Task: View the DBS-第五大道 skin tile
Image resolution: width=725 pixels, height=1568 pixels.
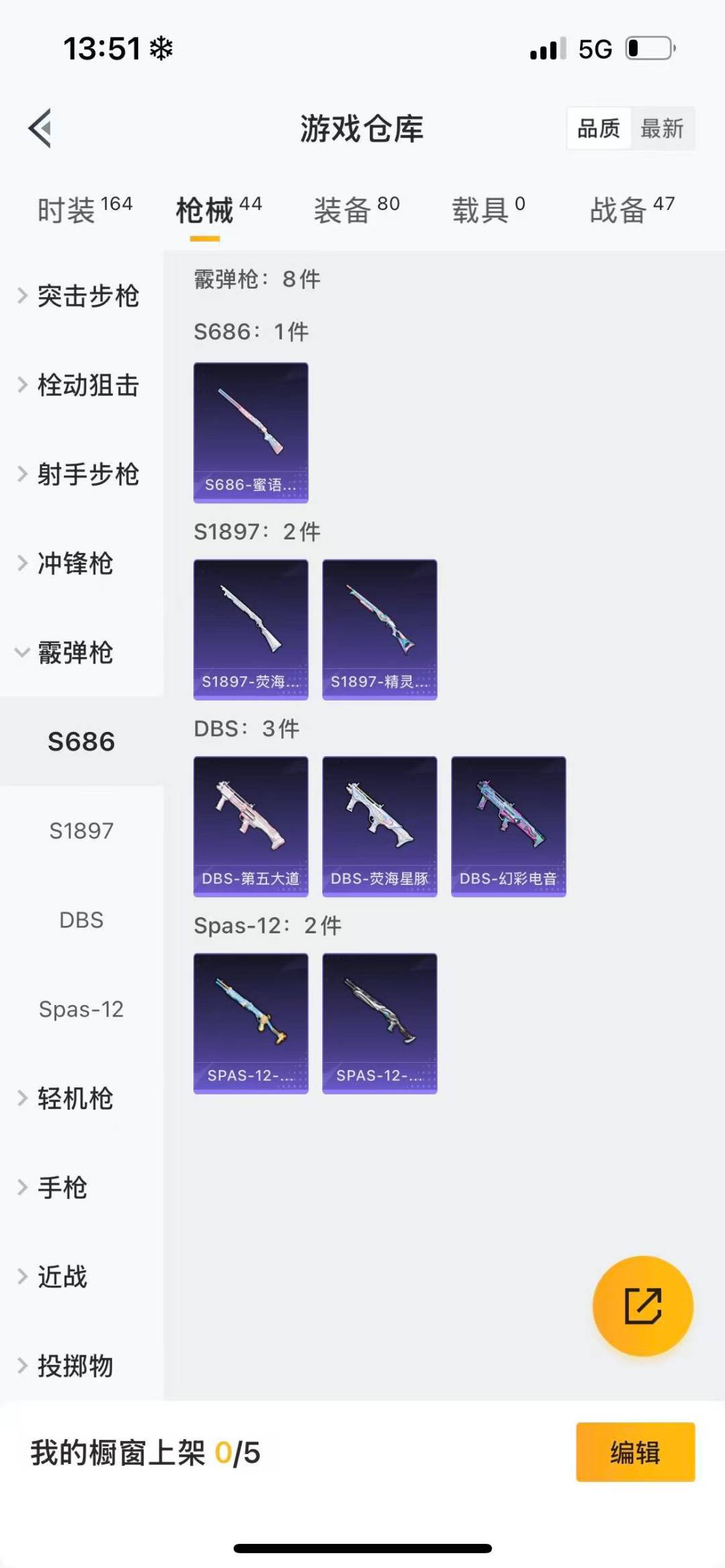Action: click(x=250, y=826)
